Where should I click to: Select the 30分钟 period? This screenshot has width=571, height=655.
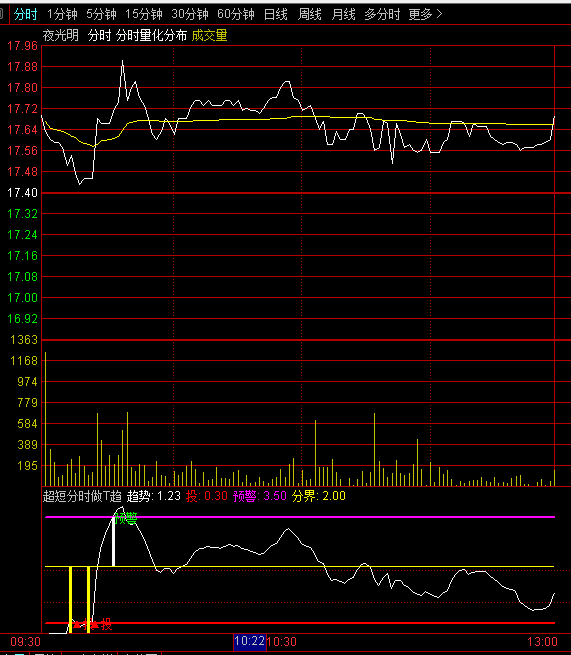190,15
